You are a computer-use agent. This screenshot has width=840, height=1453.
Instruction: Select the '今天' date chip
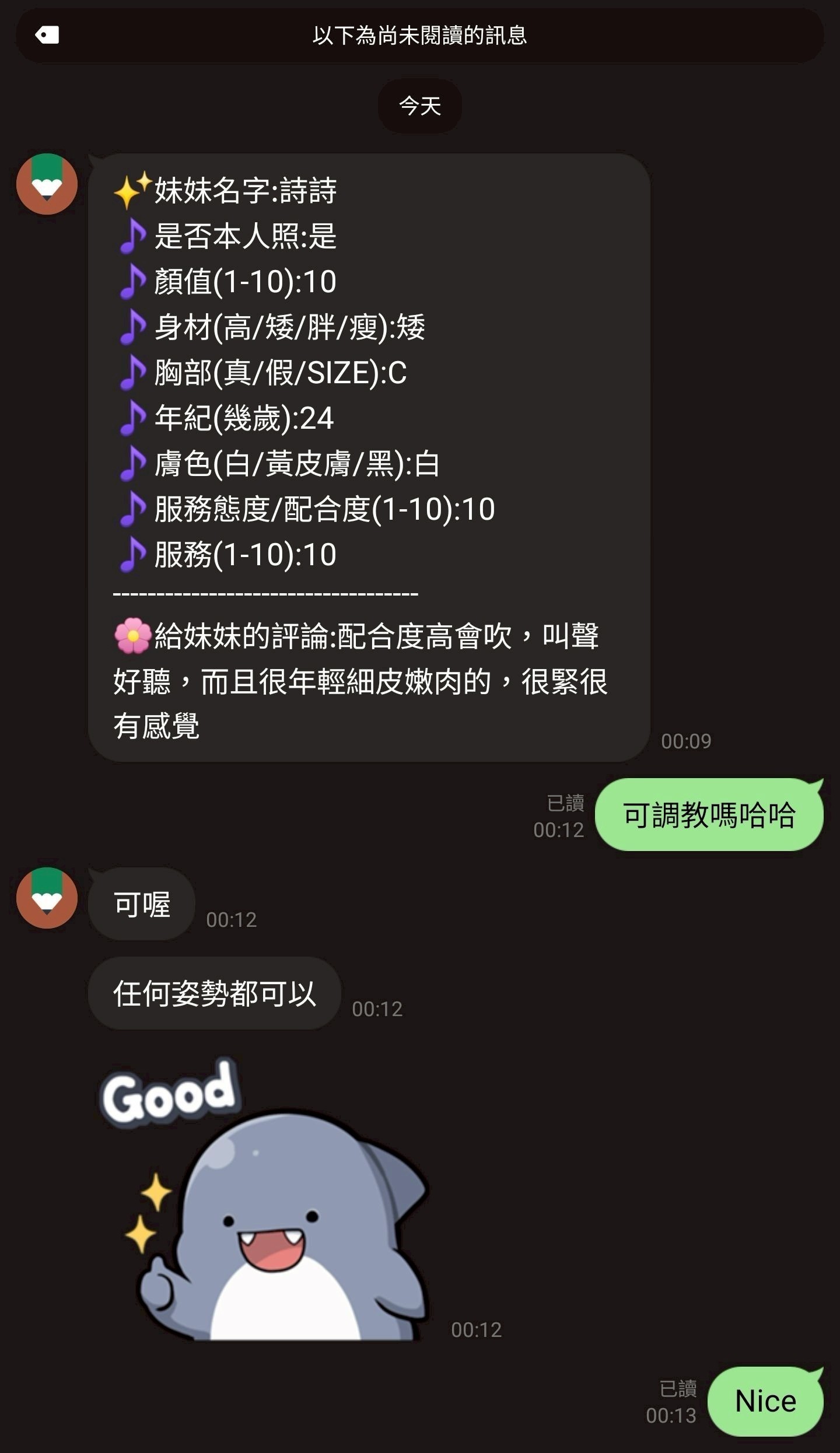click(x=419, y=105)
